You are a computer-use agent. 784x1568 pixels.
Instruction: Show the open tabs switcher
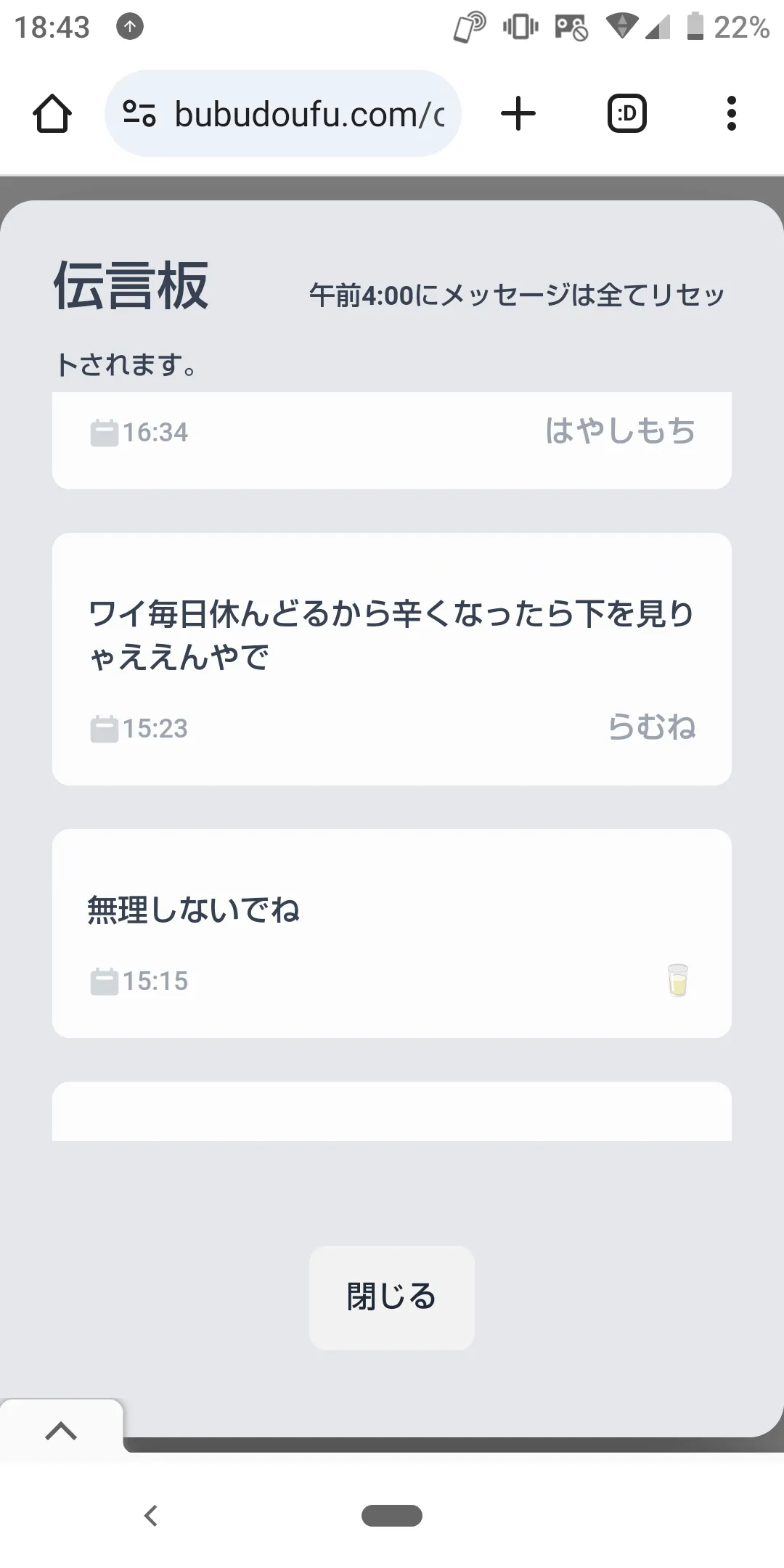(x=626, y=114)
